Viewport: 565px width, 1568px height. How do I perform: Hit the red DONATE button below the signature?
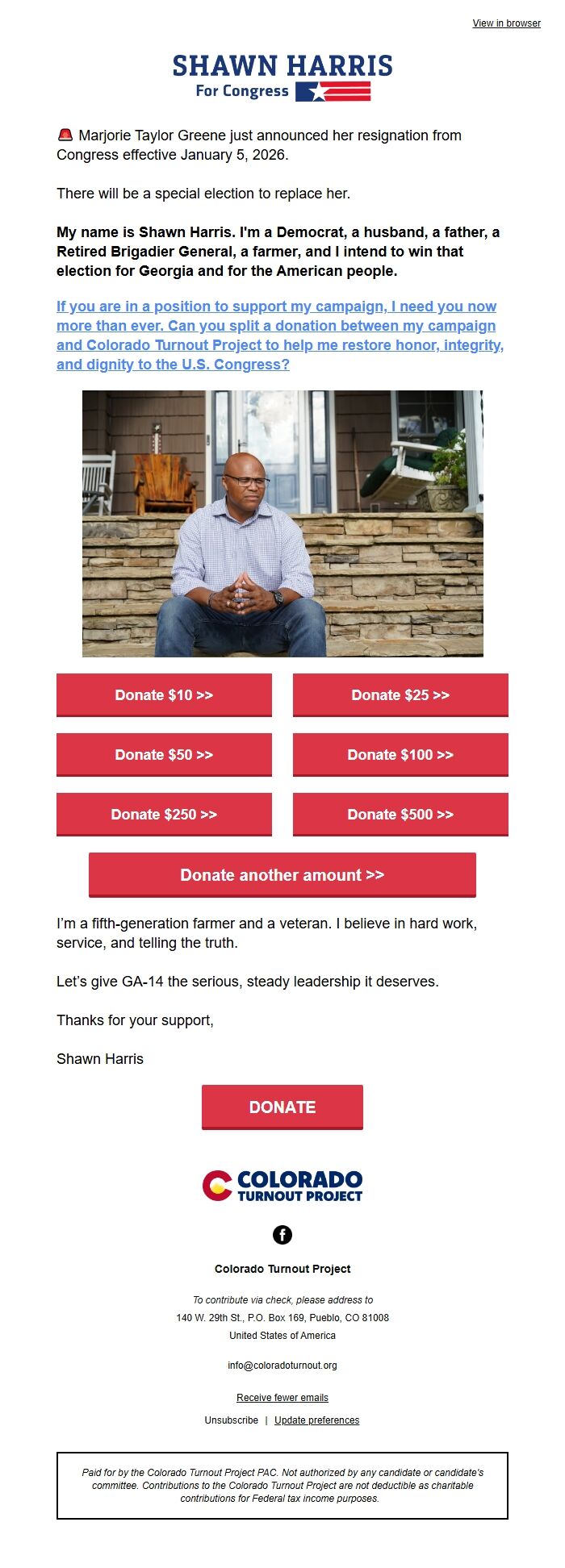click(x=282, y=1107)
